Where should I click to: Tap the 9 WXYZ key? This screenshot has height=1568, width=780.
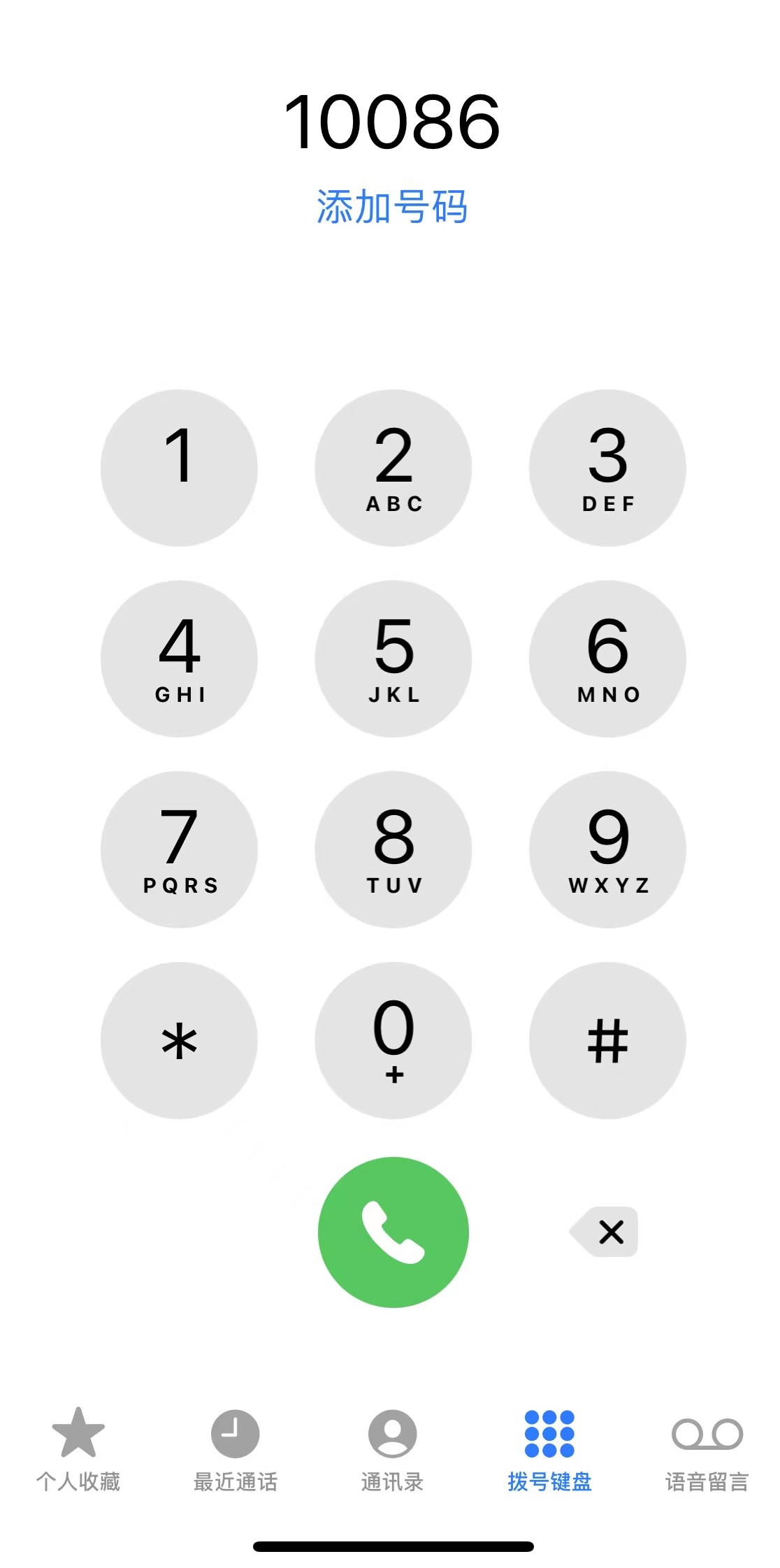point(607,849)
